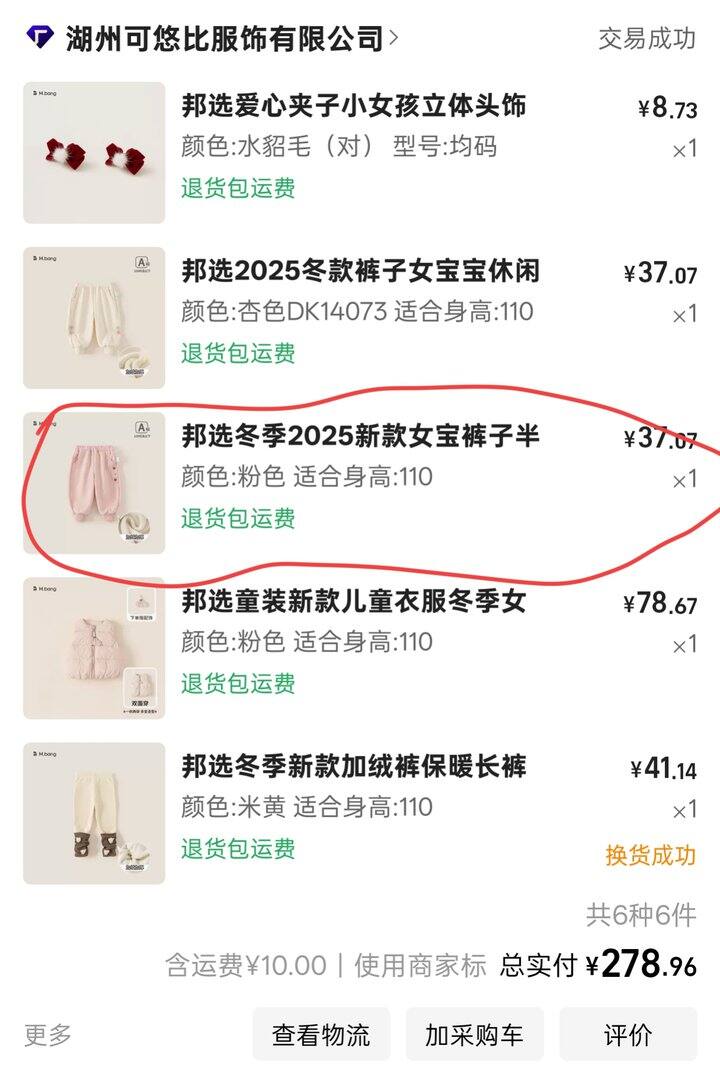
Task: Tap 更多 for more order options
Action: (x=48, y=1034)
